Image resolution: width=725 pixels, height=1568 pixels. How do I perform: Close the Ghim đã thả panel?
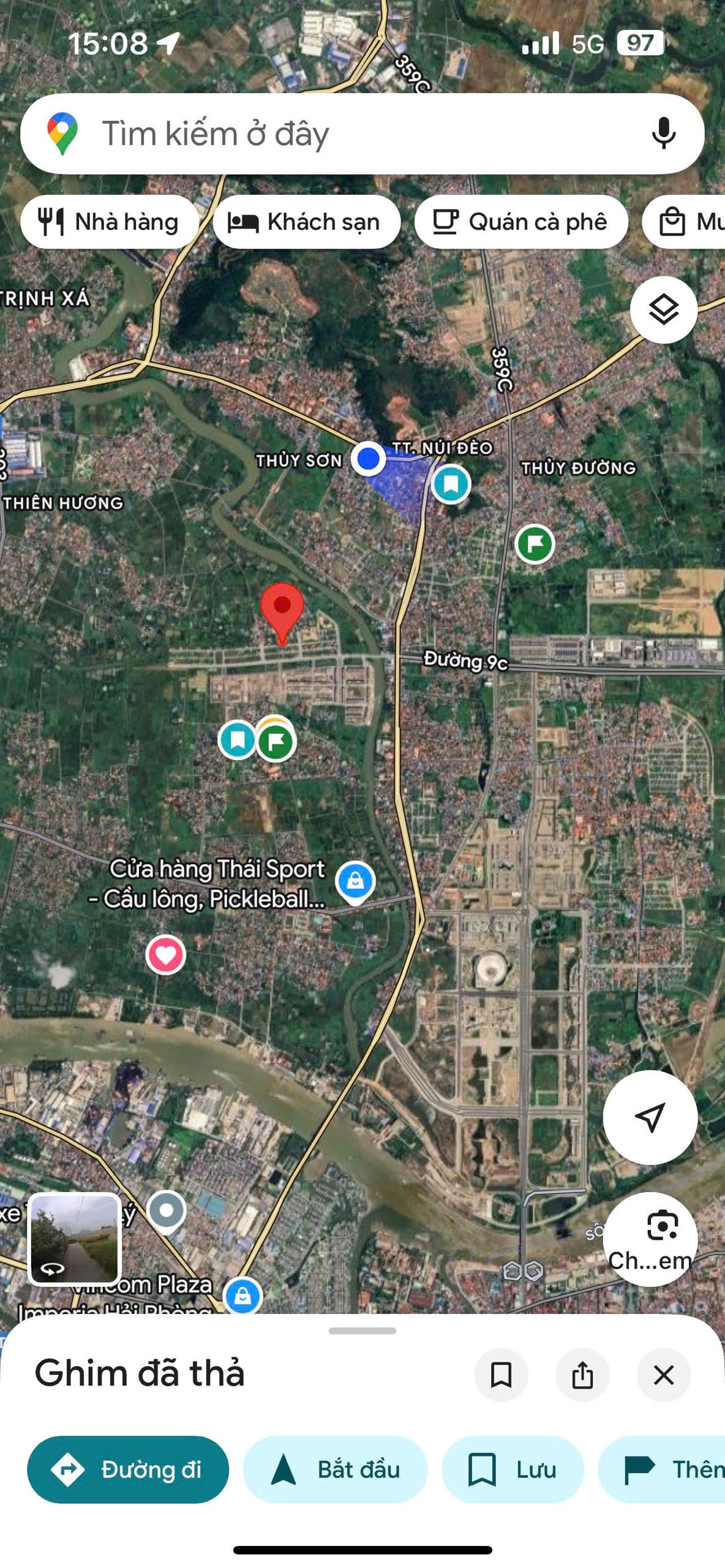664,1374
